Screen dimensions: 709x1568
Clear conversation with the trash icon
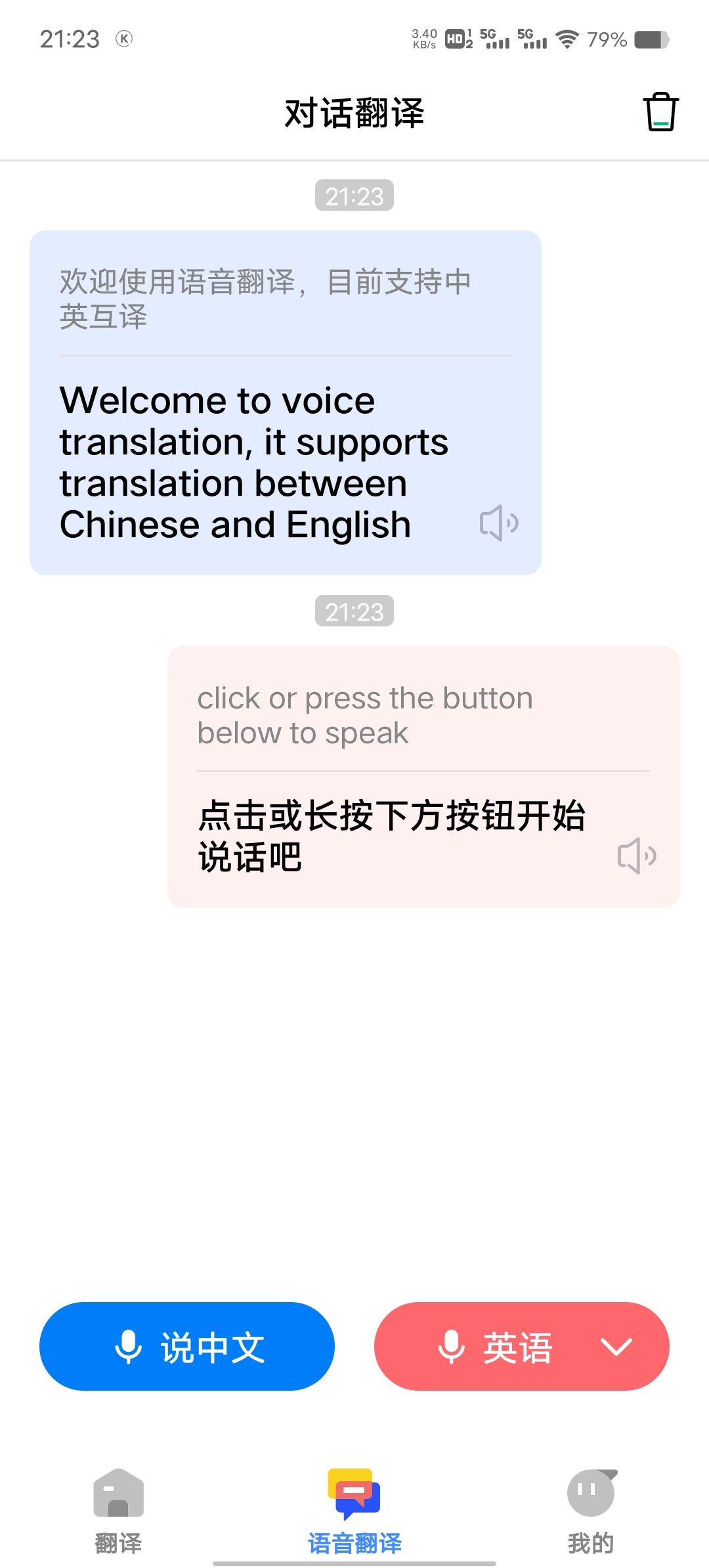click(x=660, y=112)
